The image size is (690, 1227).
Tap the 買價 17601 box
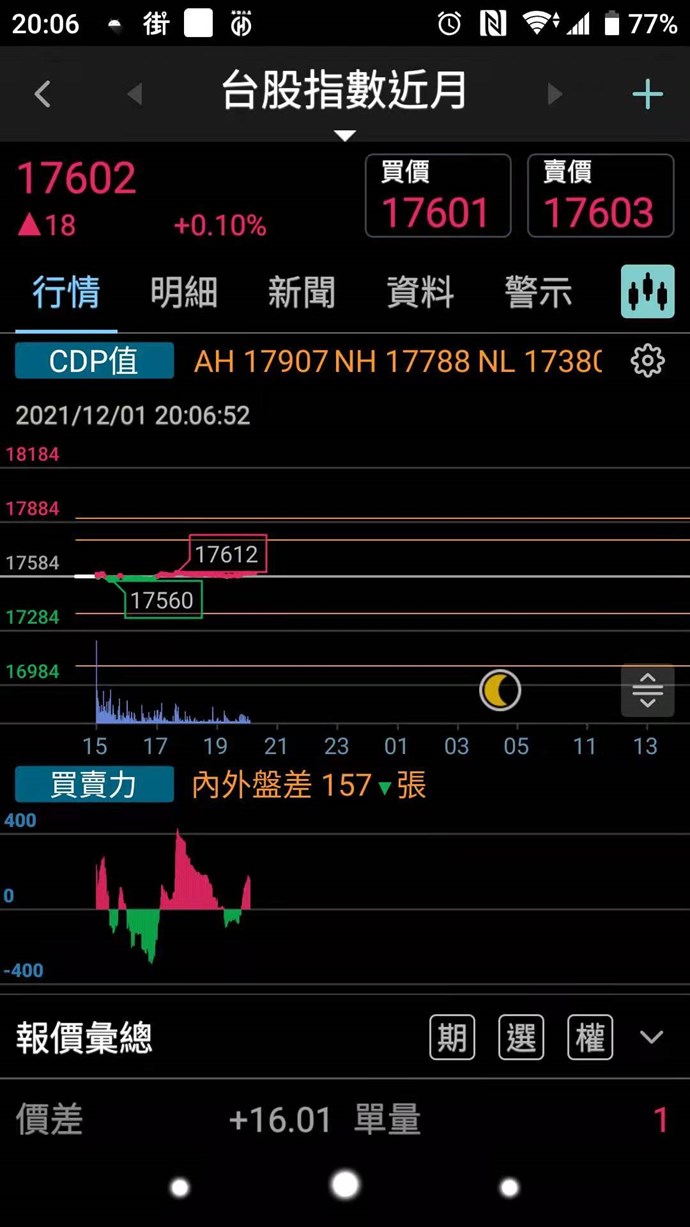point(438,196)
